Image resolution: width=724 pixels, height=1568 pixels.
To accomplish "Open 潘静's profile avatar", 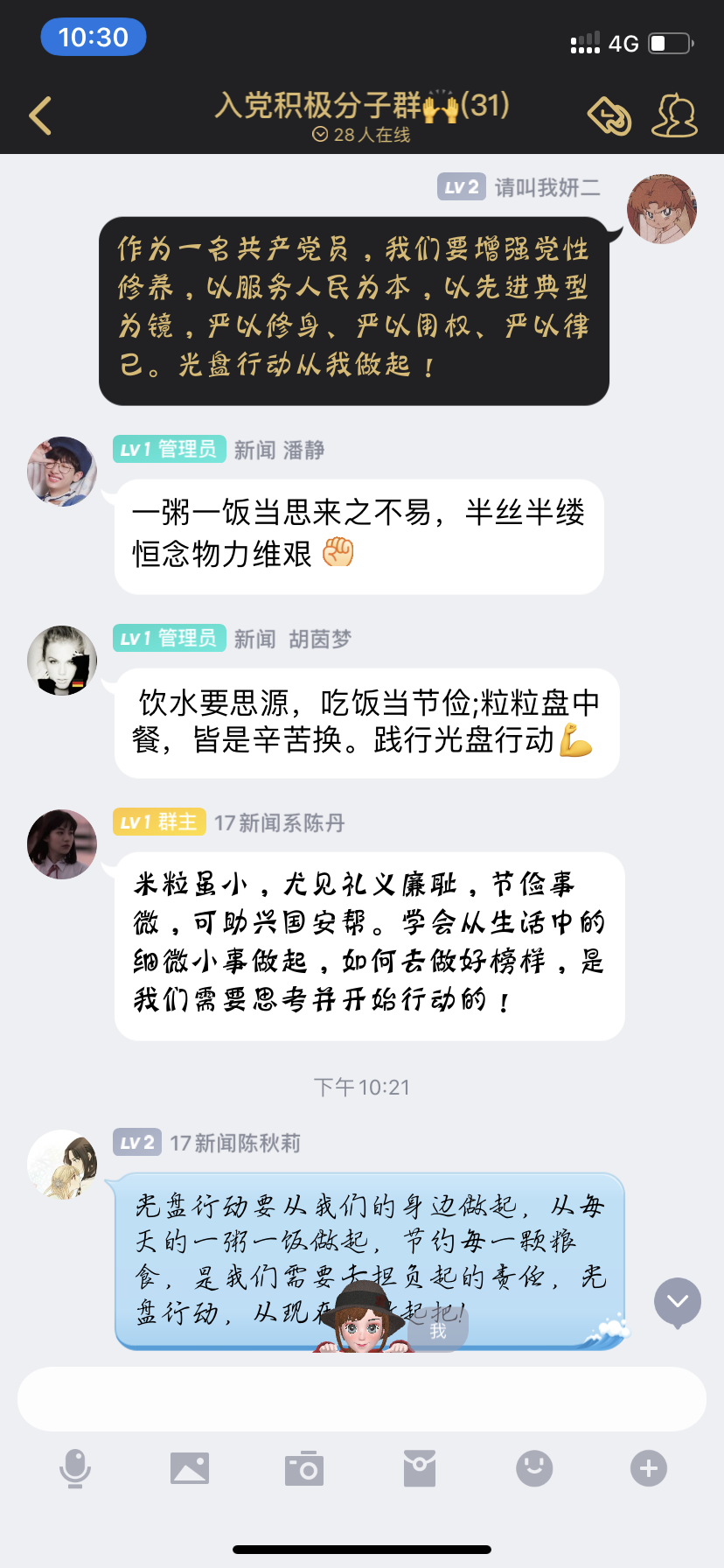I will 62,472.
